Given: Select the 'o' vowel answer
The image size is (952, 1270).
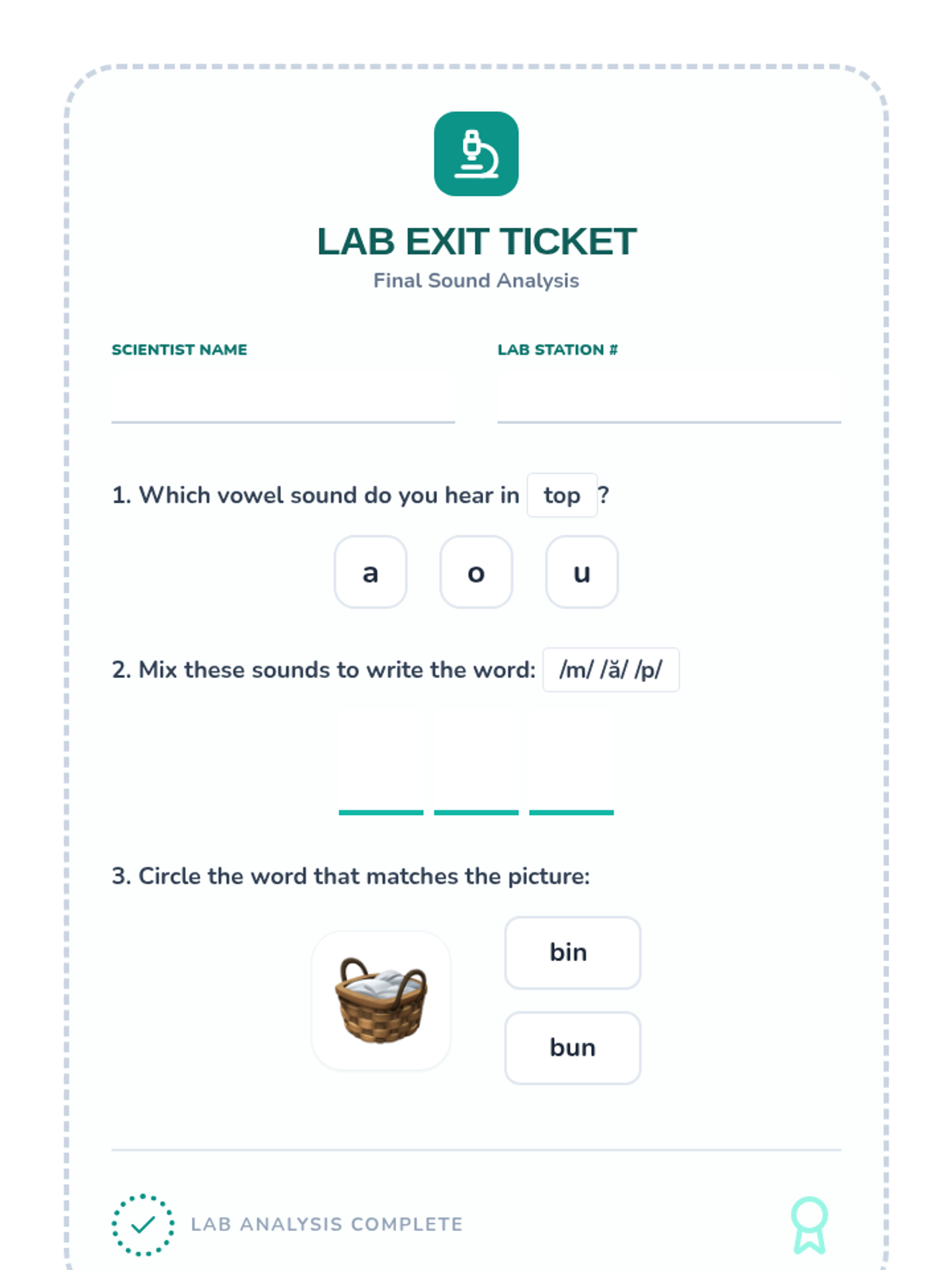Looking at the screenshot, I should click(x=476, y=572).
